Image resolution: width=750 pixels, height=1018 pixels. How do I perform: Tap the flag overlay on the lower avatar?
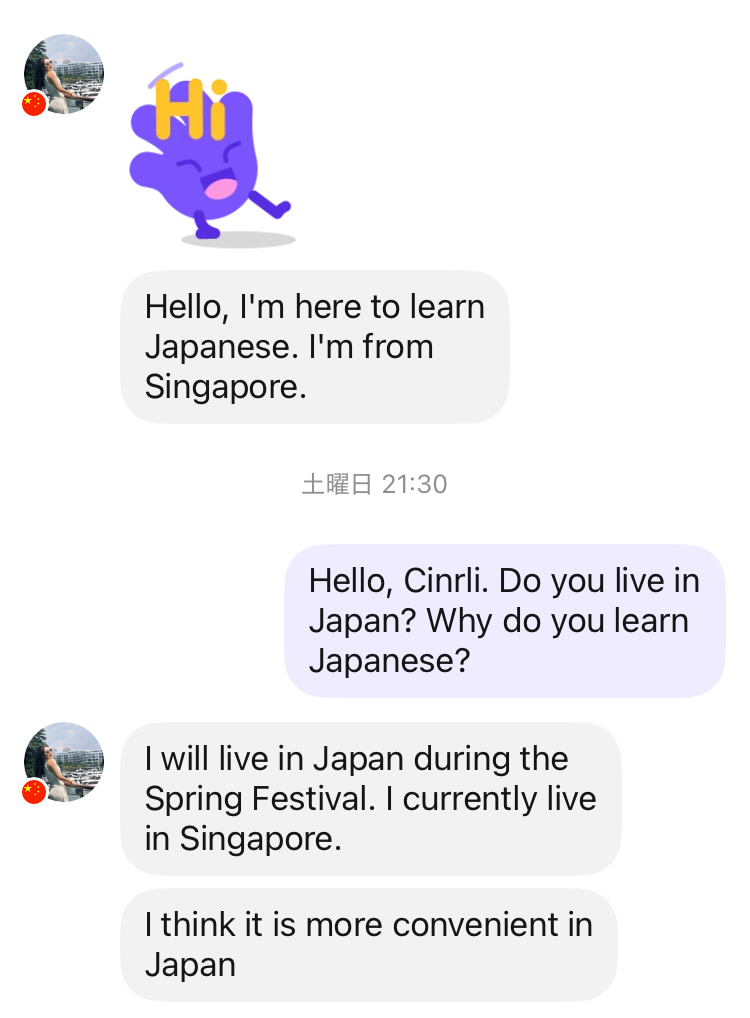click(32, 789)
